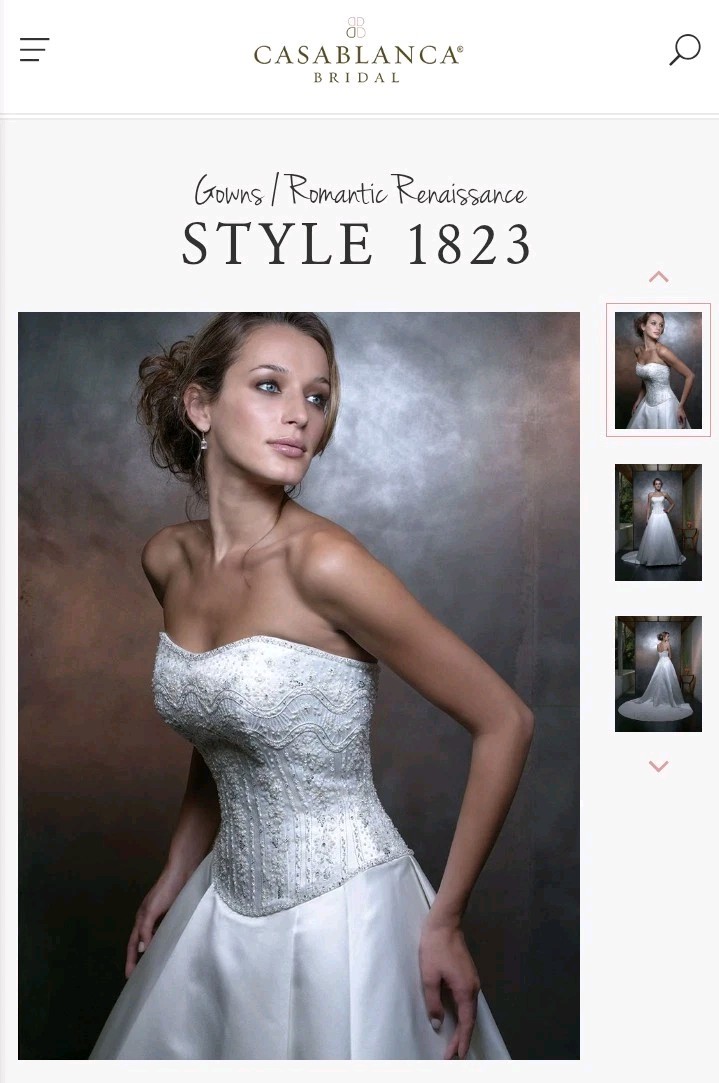
Task: Open the Romantic Renaissance collection link
Action: [404, 190]
